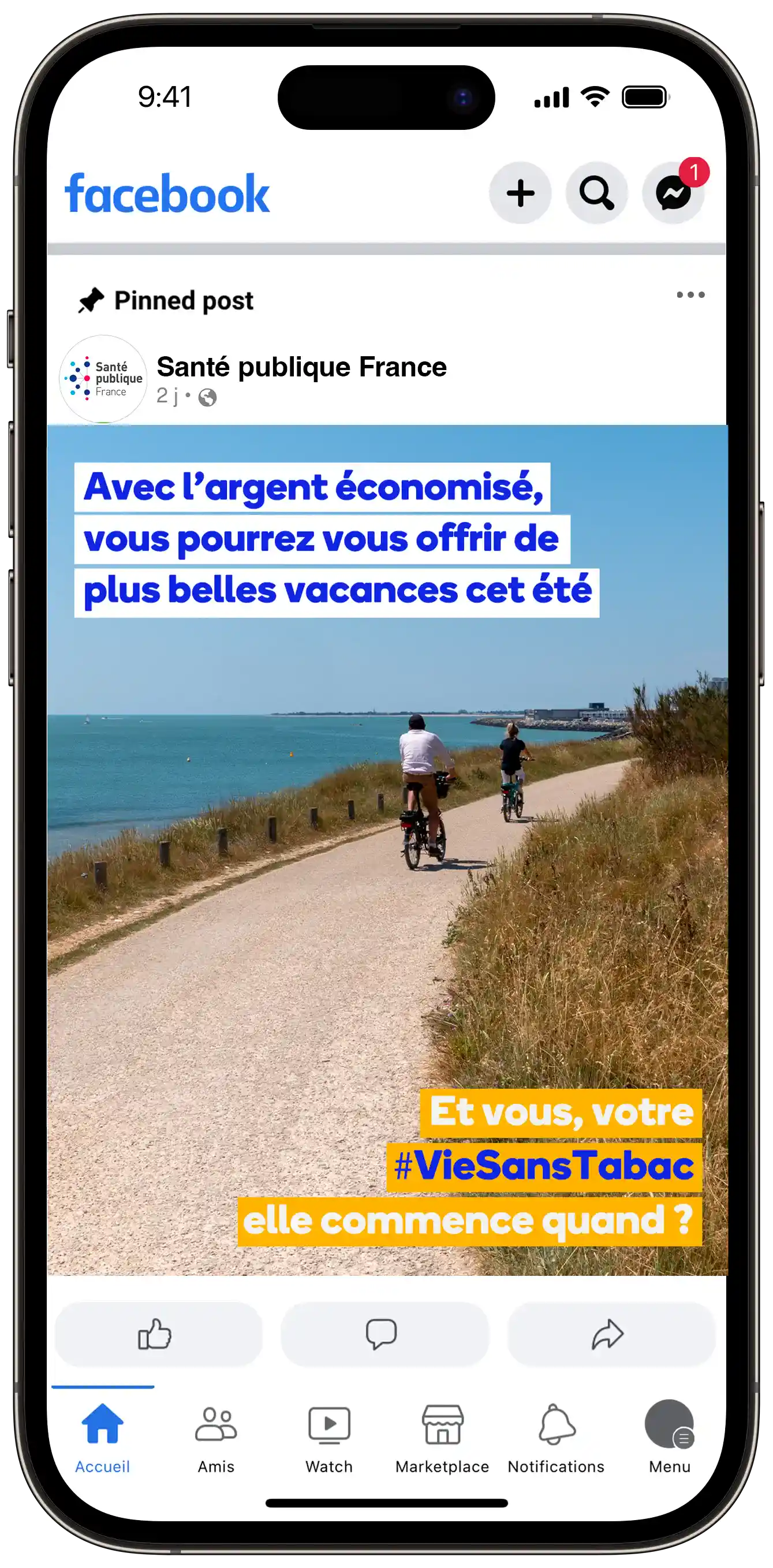Screen dimensions: 773x1568
Task: Open the Menu tab
Action: 670,1438
